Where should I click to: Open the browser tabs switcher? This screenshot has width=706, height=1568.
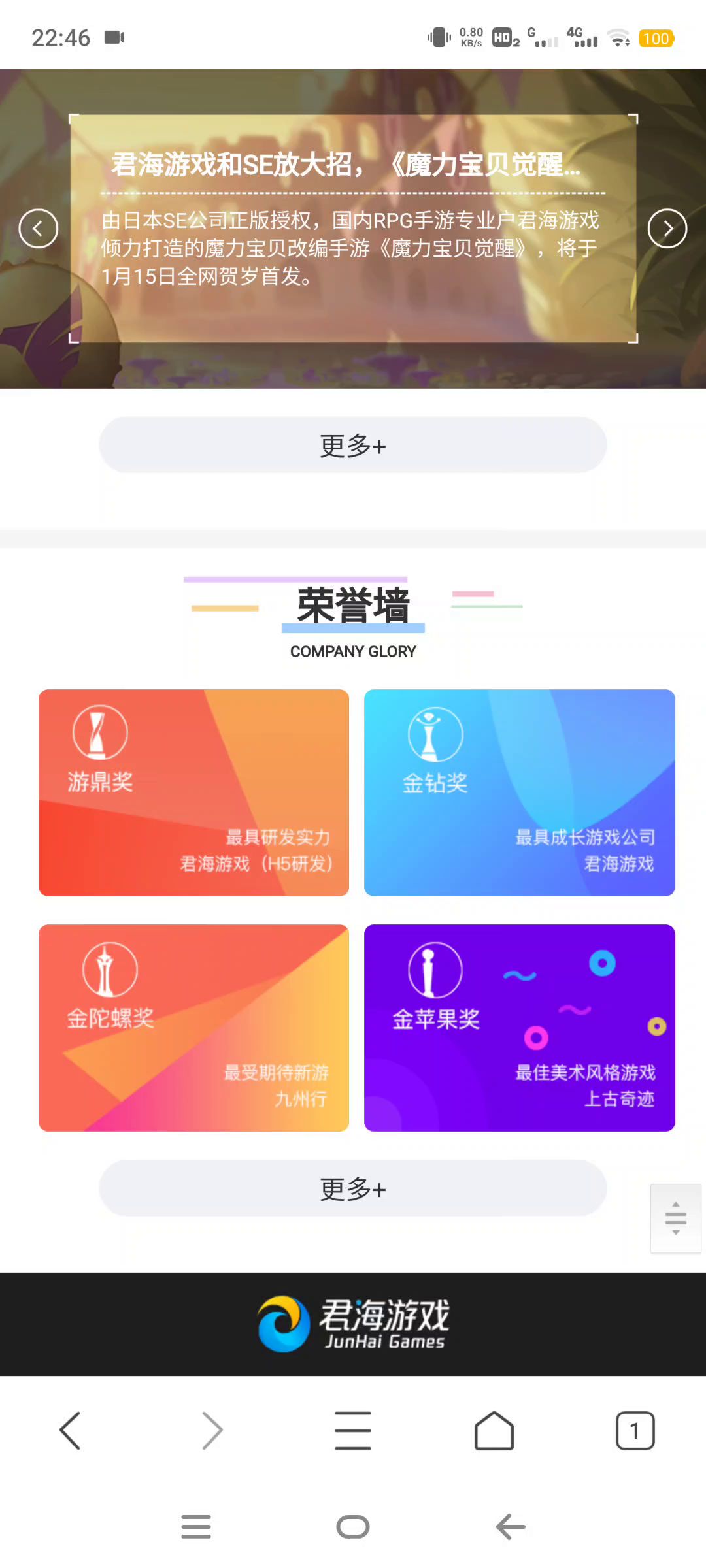[635, 1431]
